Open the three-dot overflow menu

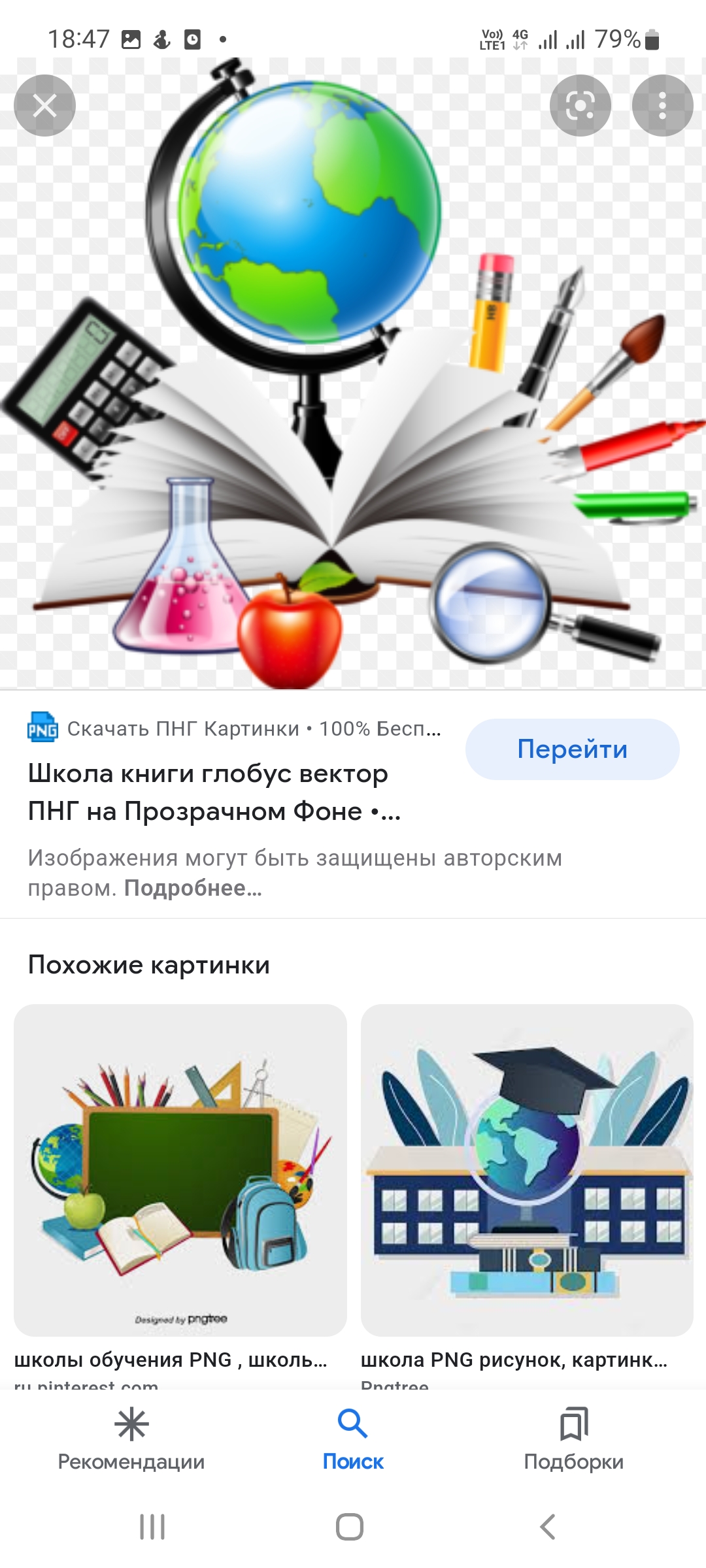click(662, 105)
